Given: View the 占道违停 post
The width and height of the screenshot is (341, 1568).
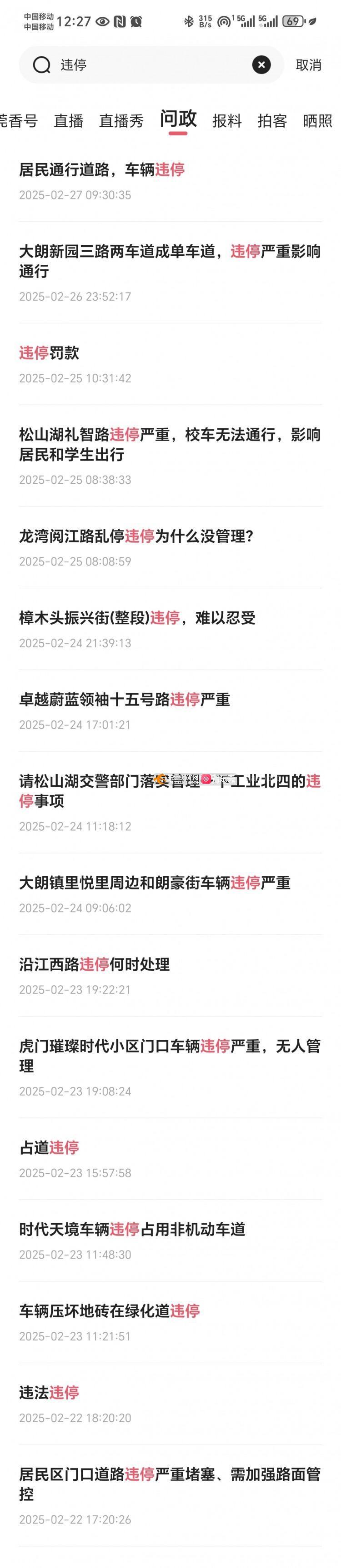Looking at the screenshot, I should [x=49, y=1147].
